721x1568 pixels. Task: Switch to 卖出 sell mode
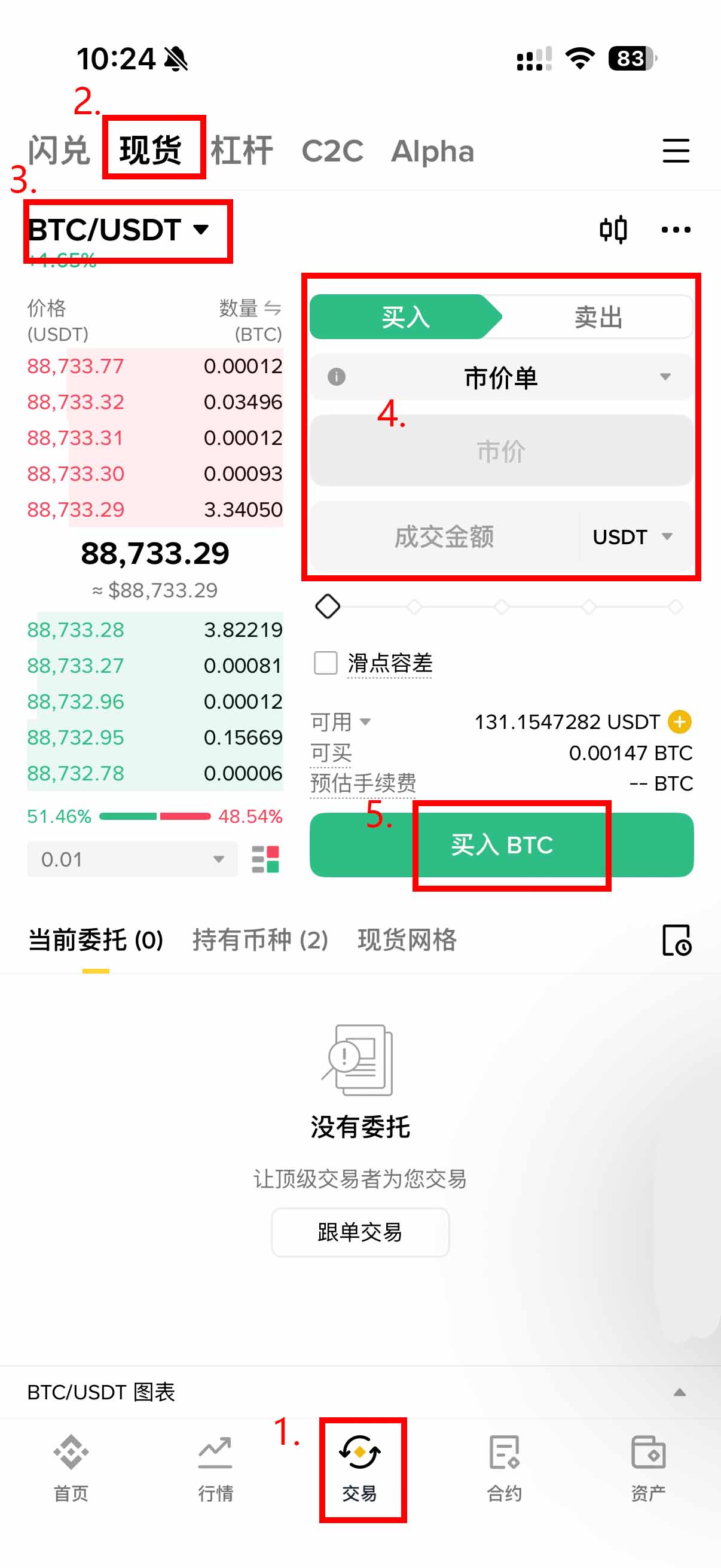tap(597, 317)
